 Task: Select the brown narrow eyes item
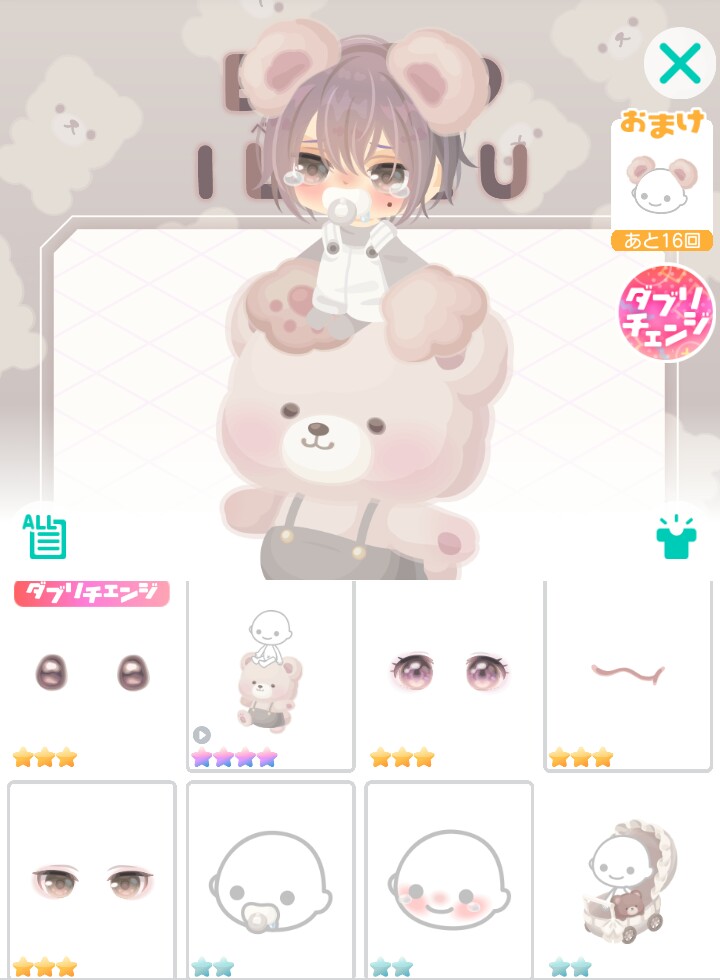pyautogui.click(x=92, y=879)
